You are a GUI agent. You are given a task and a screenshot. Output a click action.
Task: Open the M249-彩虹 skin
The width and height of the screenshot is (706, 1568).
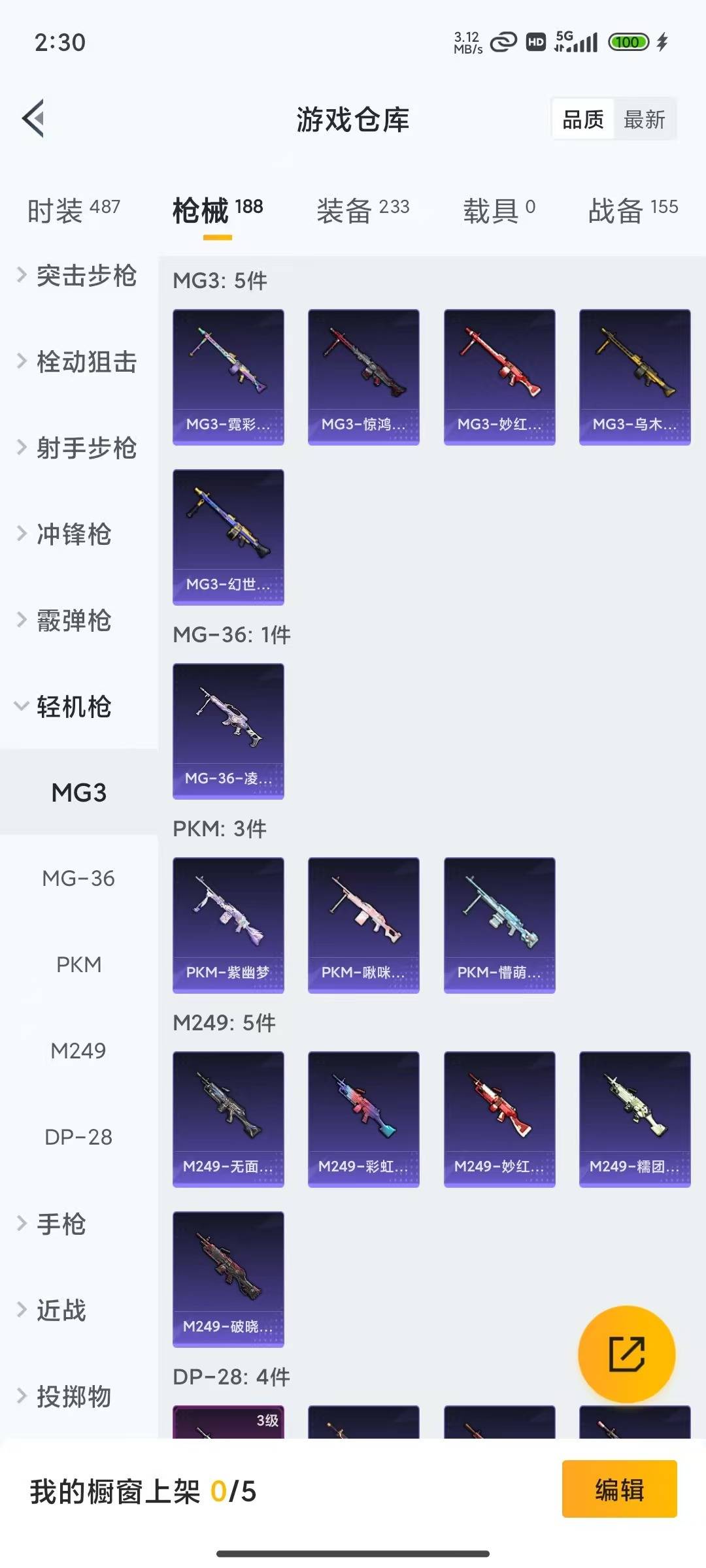[363, 1119]
